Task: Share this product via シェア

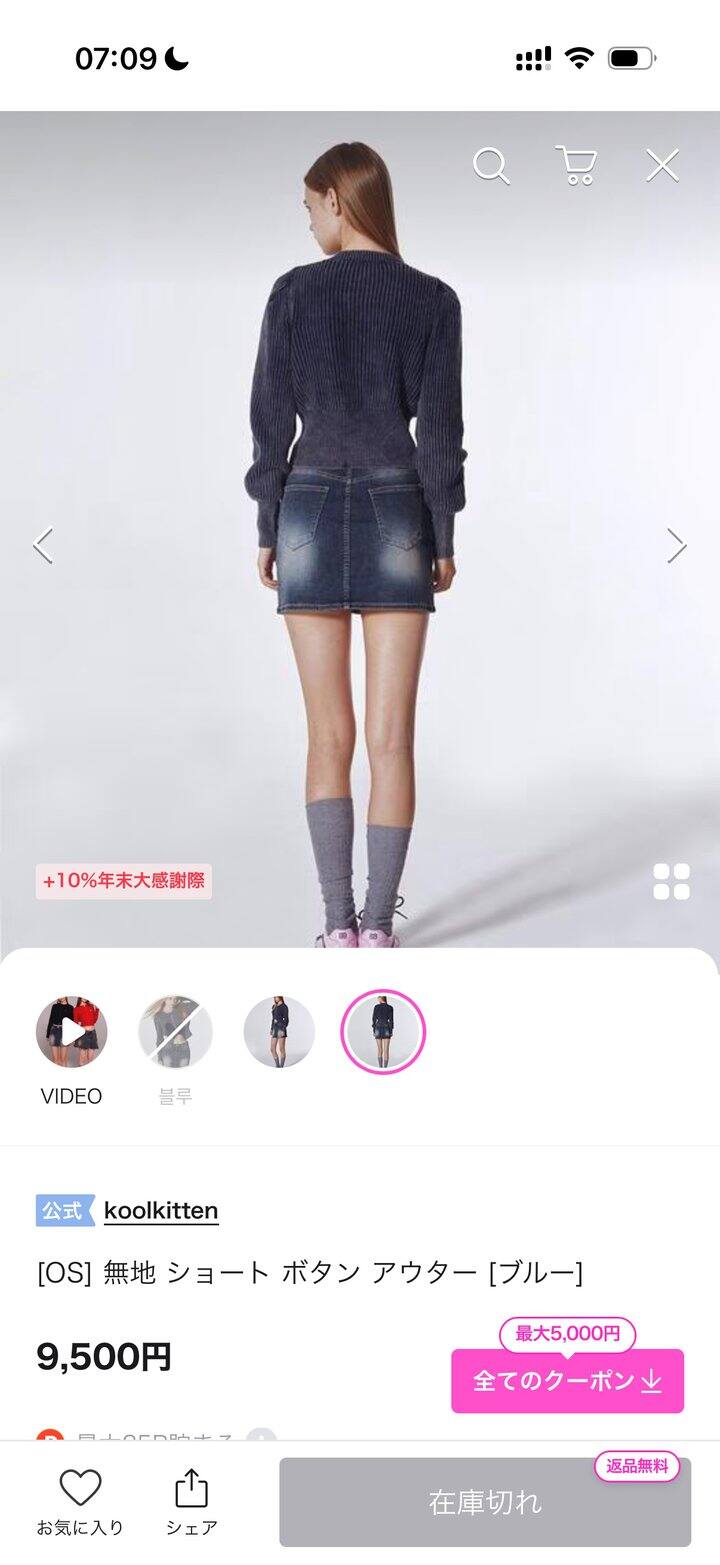Action: (191, 1500)
